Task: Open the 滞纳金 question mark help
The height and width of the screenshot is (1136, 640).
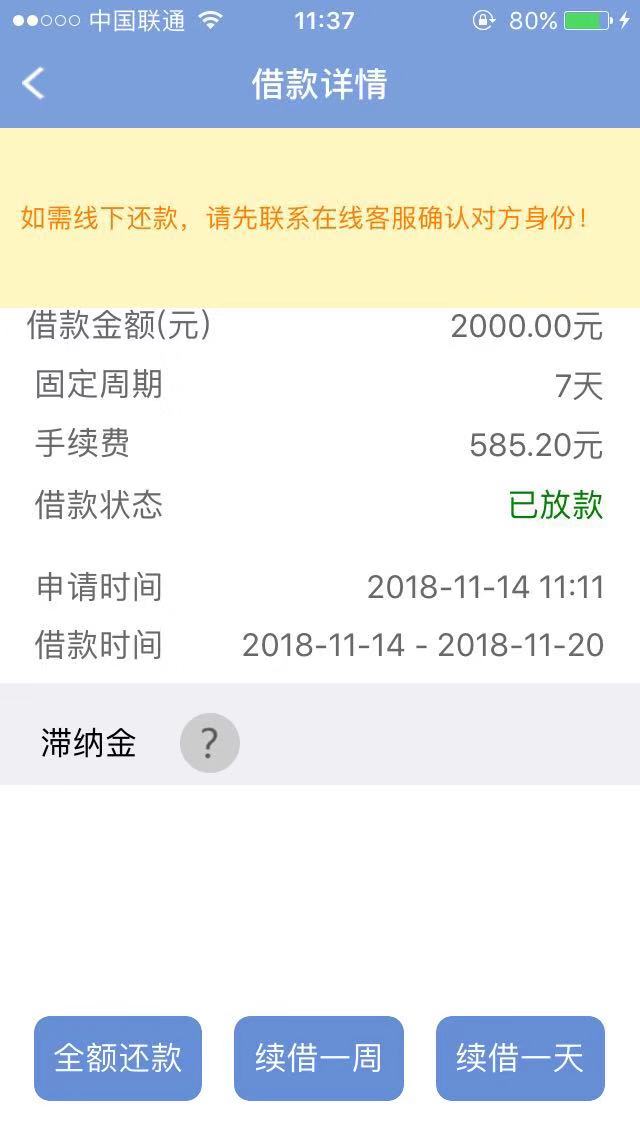Action: pos(209,743)
